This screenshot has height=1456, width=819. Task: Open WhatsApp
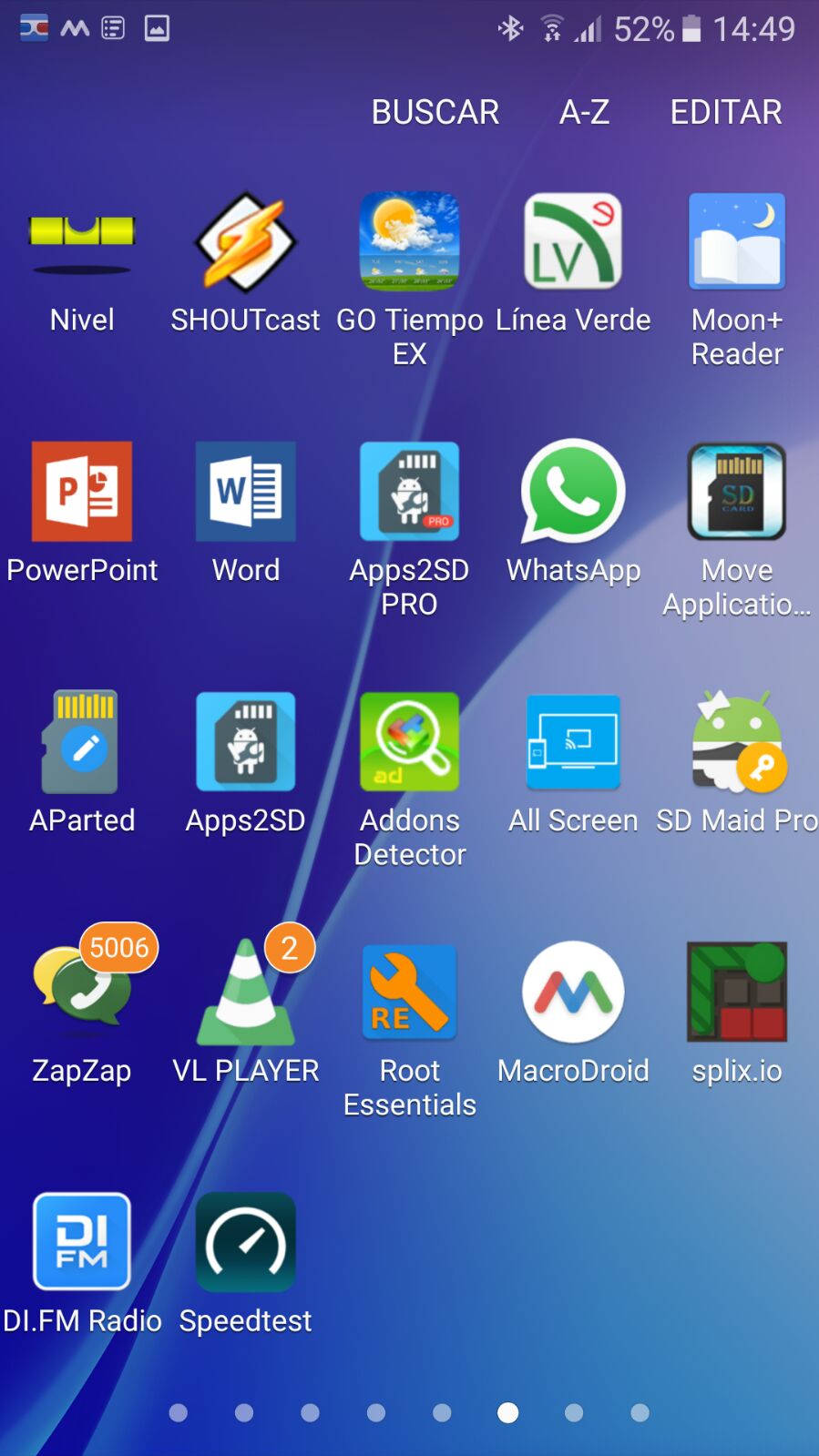coord(573,492)
